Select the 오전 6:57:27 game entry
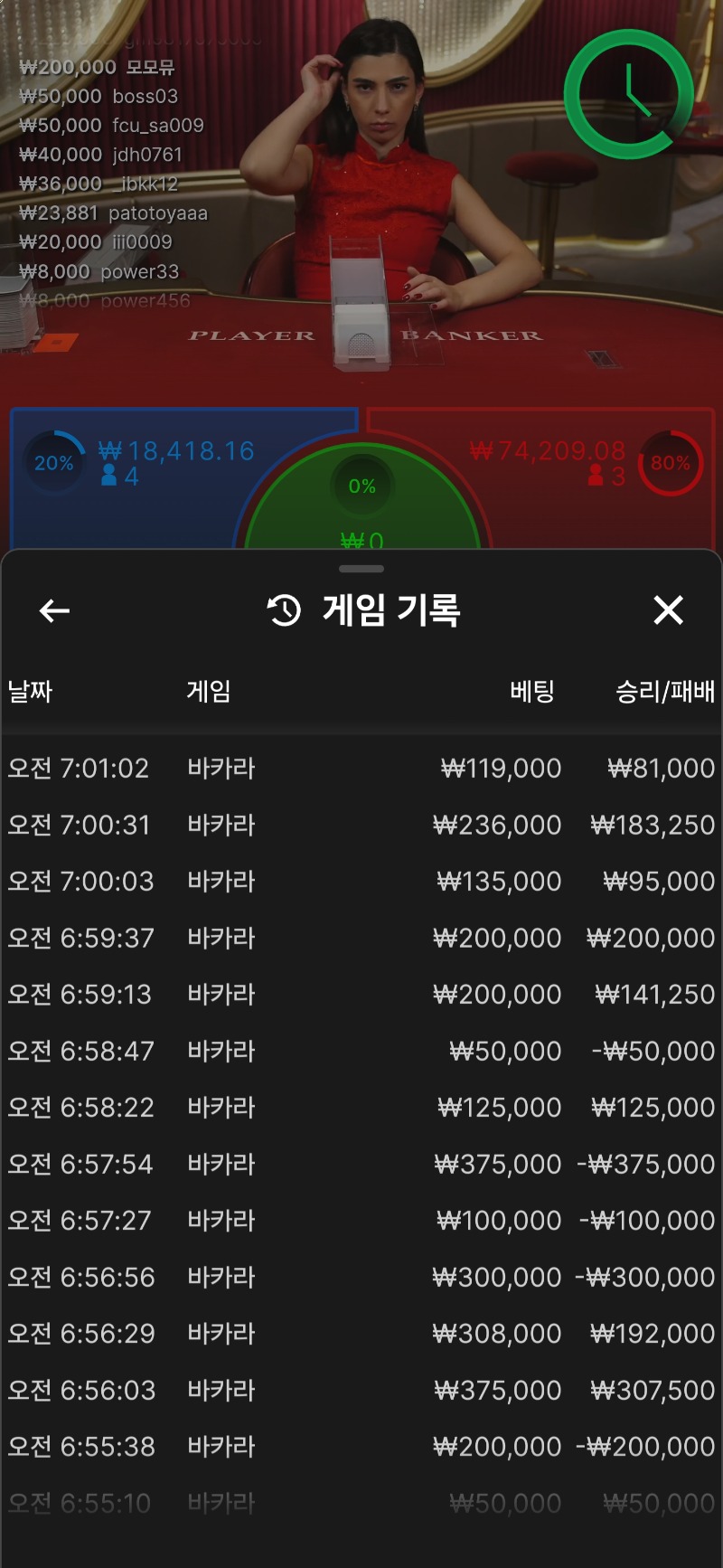 [x=361, y=1221]
